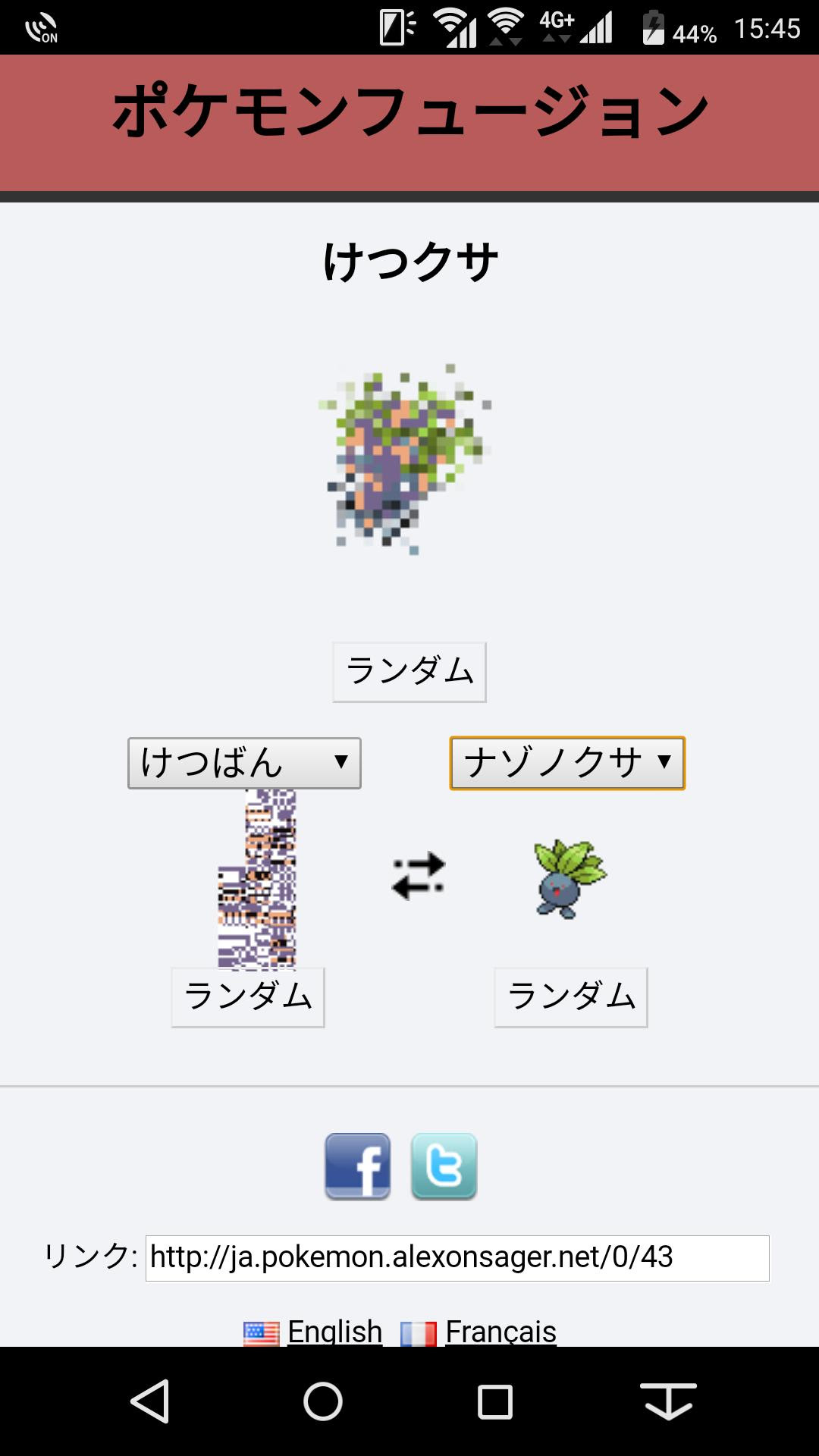819x1456 pixels.
Task: Share on Facebook
Action: coord(358,1166)
